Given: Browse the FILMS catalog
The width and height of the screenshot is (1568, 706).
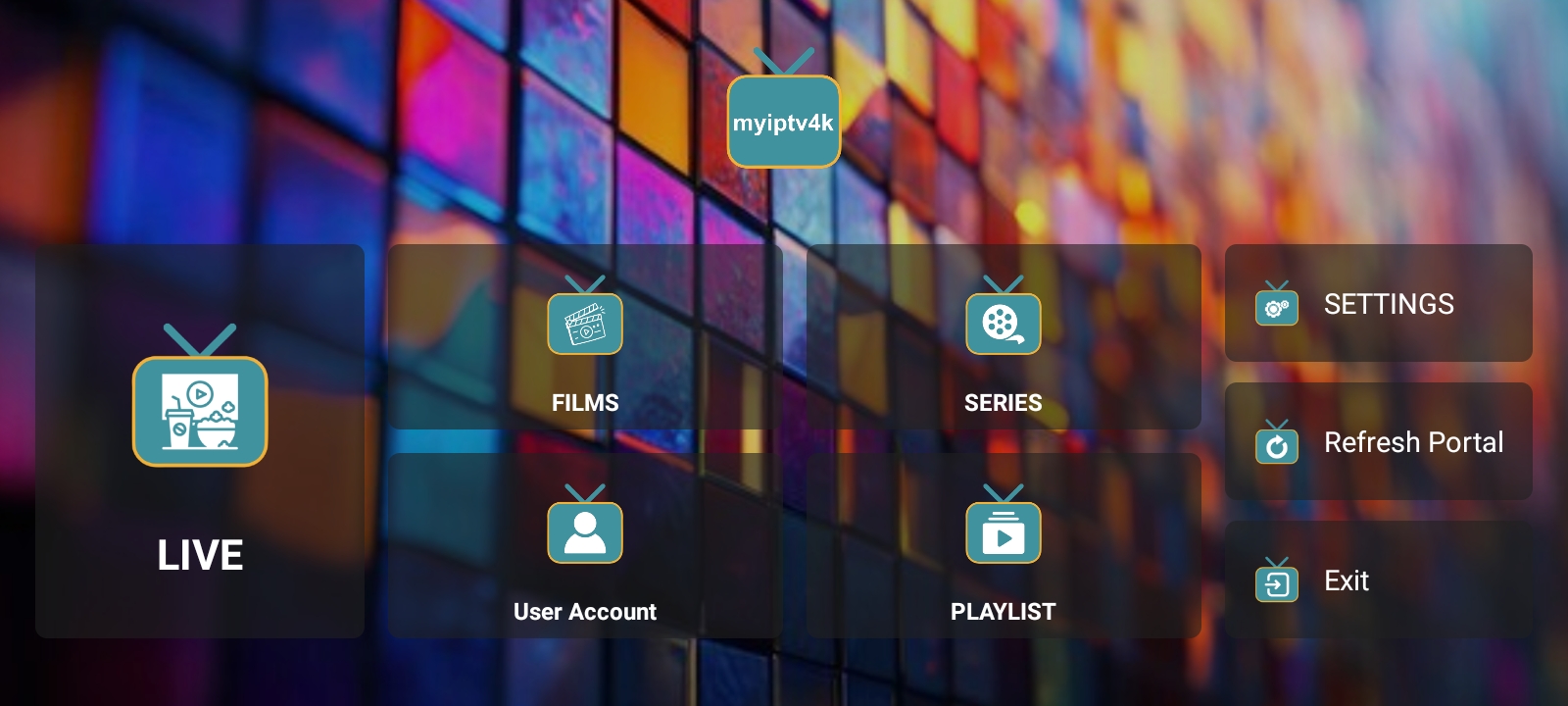Looking at the screenshot, I should click(585, 336).
